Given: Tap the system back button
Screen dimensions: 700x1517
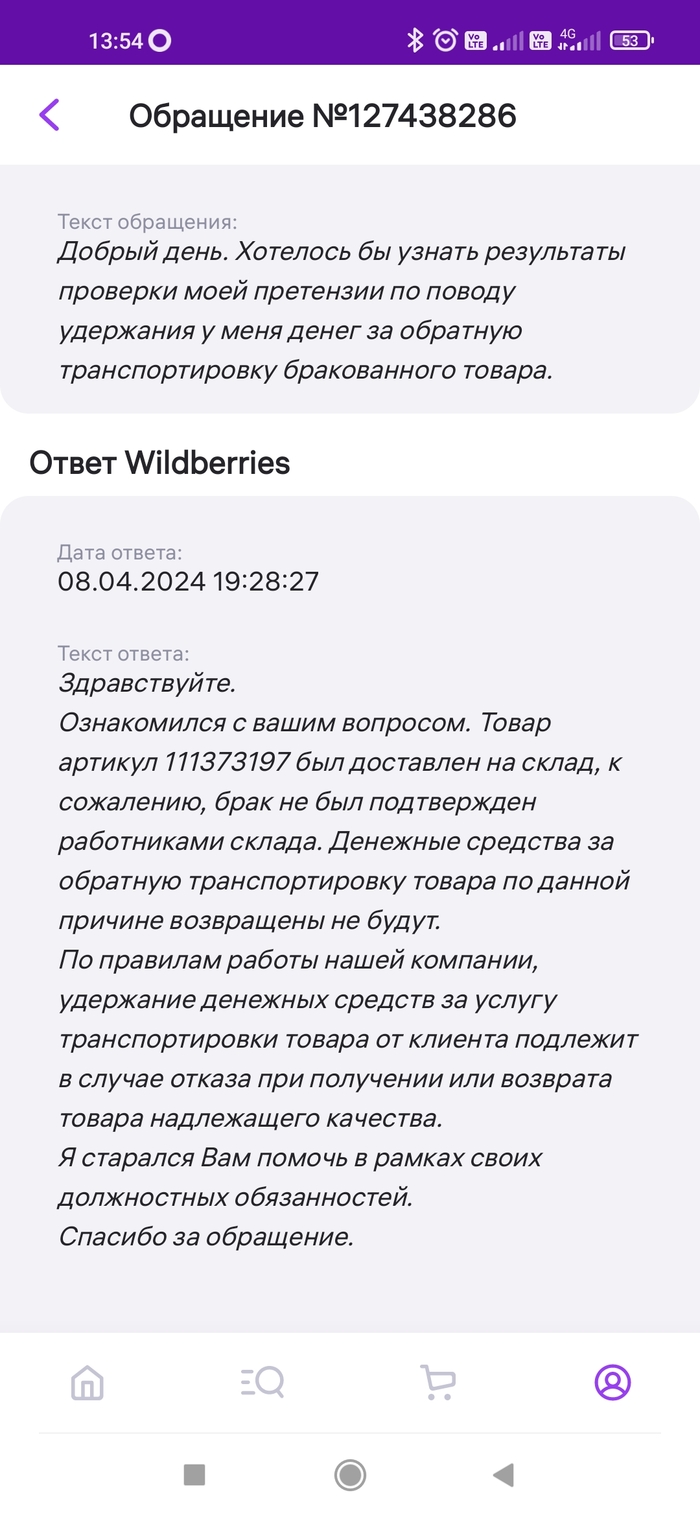Looking at the screenshot, I should tap(504, 1474).
